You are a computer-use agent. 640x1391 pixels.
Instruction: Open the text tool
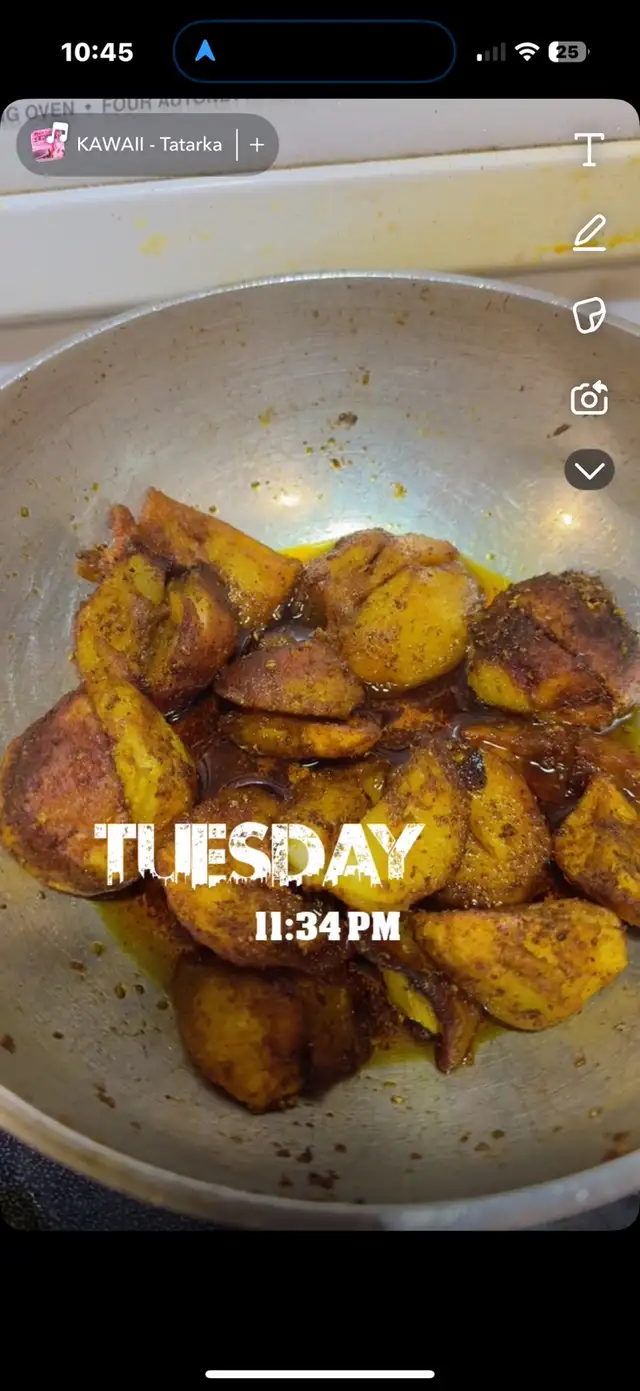[x=589, y=150]
